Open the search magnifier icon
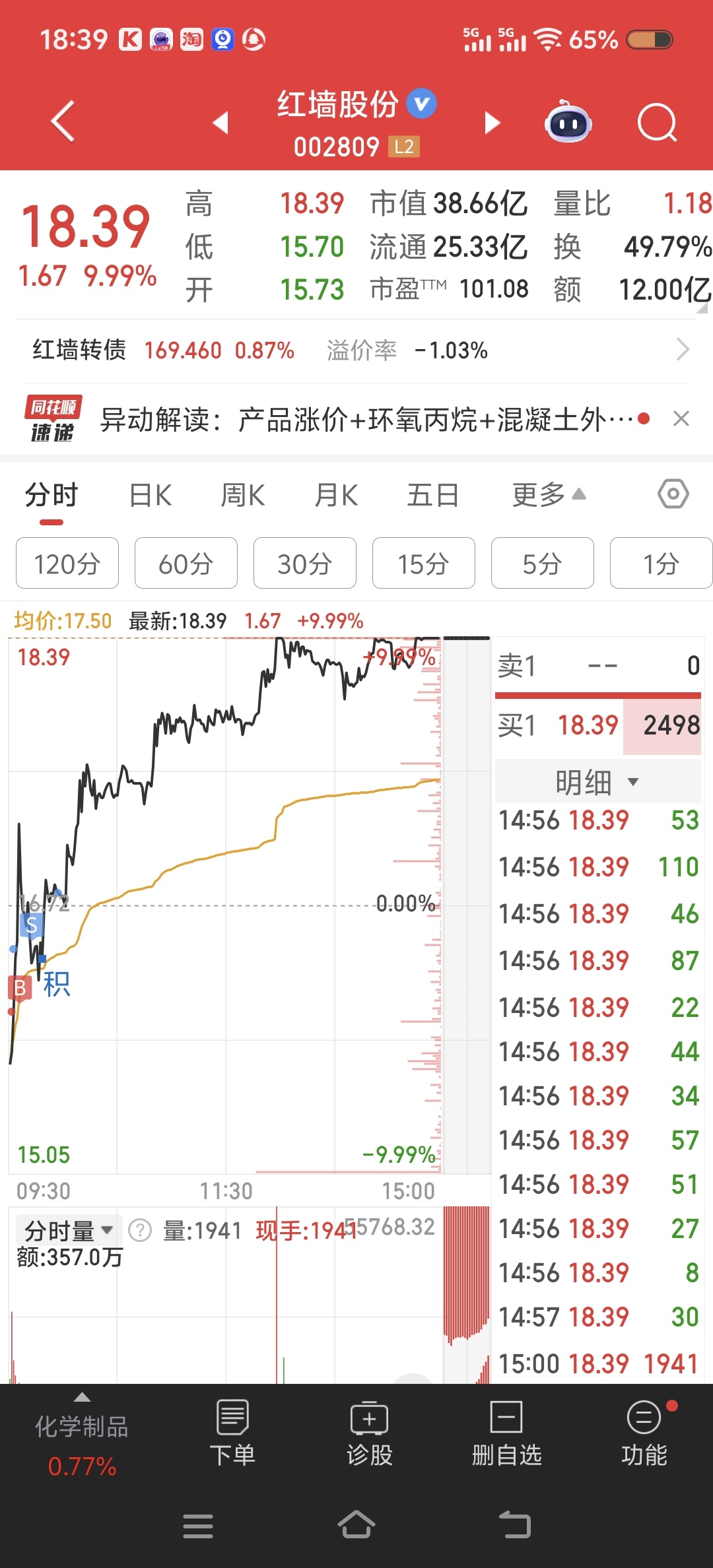 click(x=657, y=123)
